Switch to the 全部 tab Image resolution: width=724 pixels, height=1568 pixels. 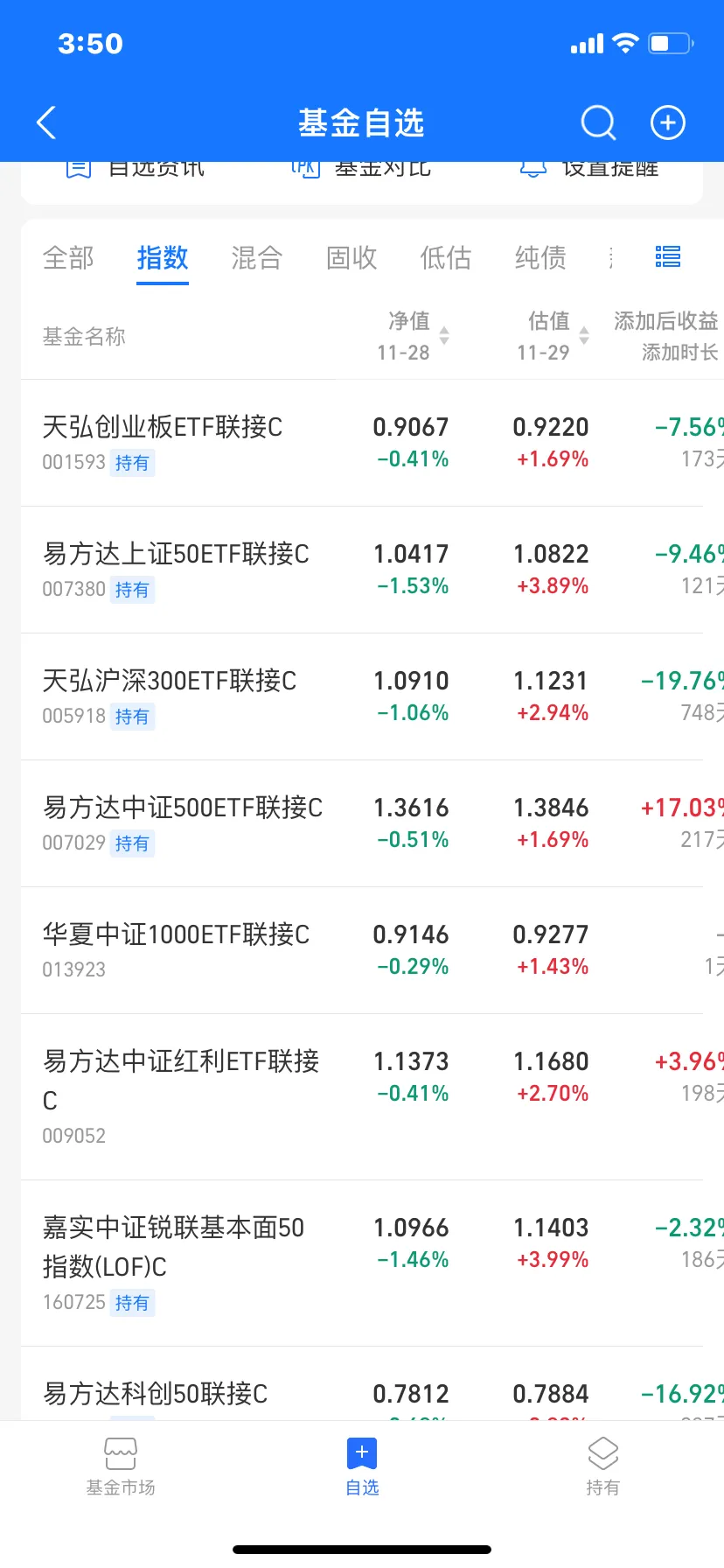(68, 257)
